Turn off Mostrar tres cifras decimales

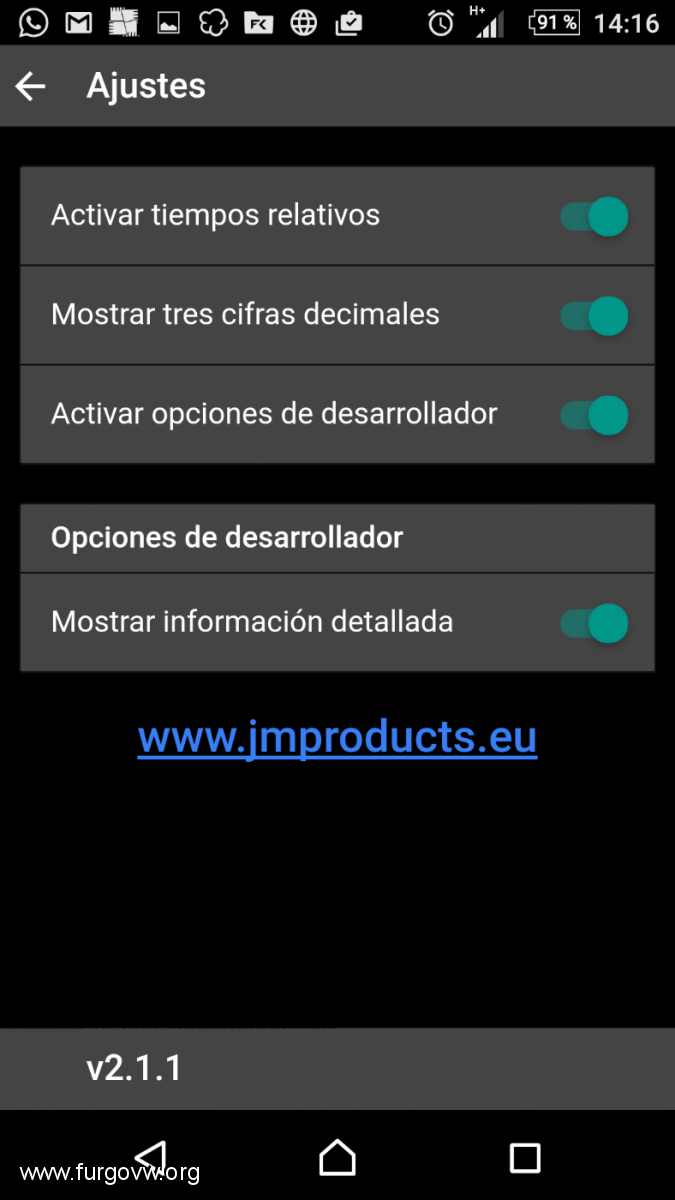[x=594, y=316]
